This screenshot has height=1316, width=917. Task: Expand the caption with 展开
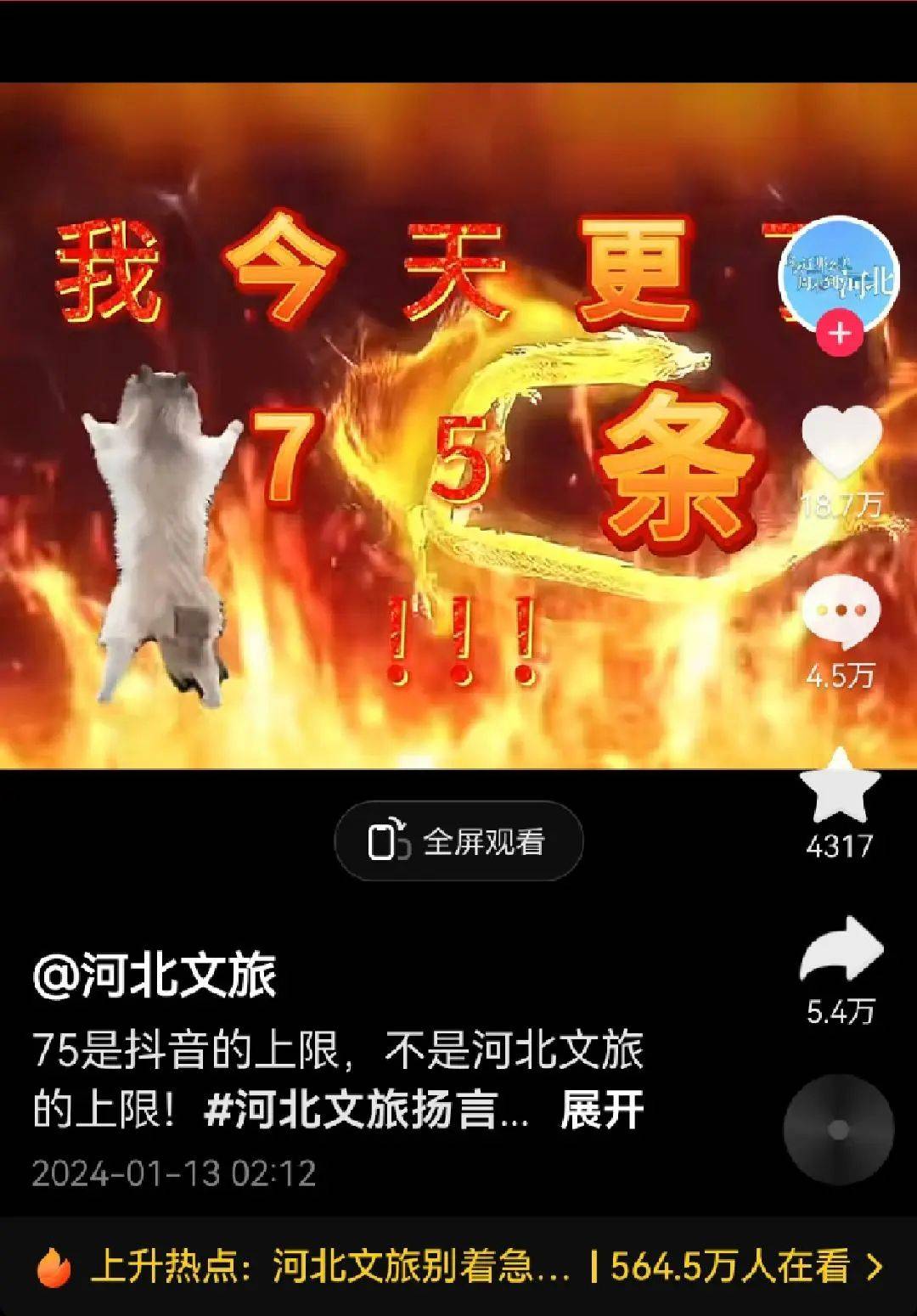[x=601, y=1111]
